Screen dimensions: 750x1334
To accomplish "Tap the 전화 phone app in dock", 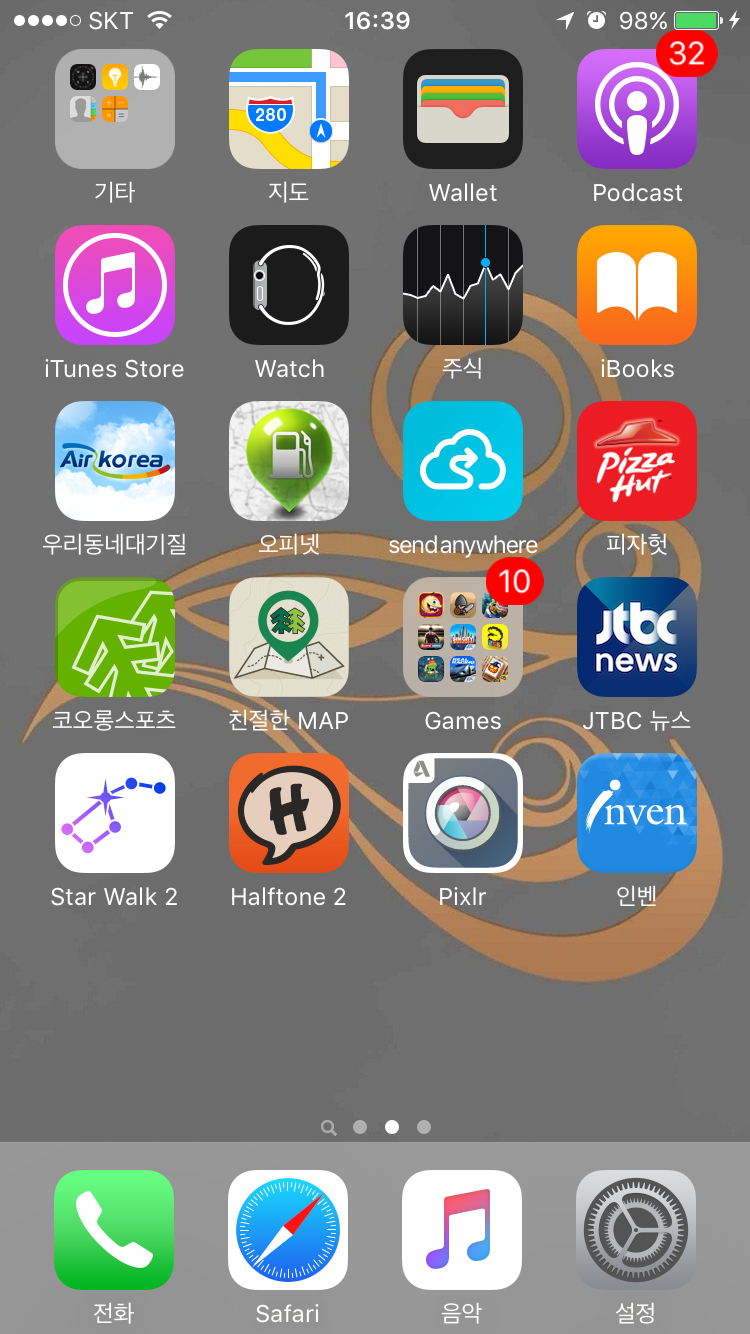I will point(114,1230).
